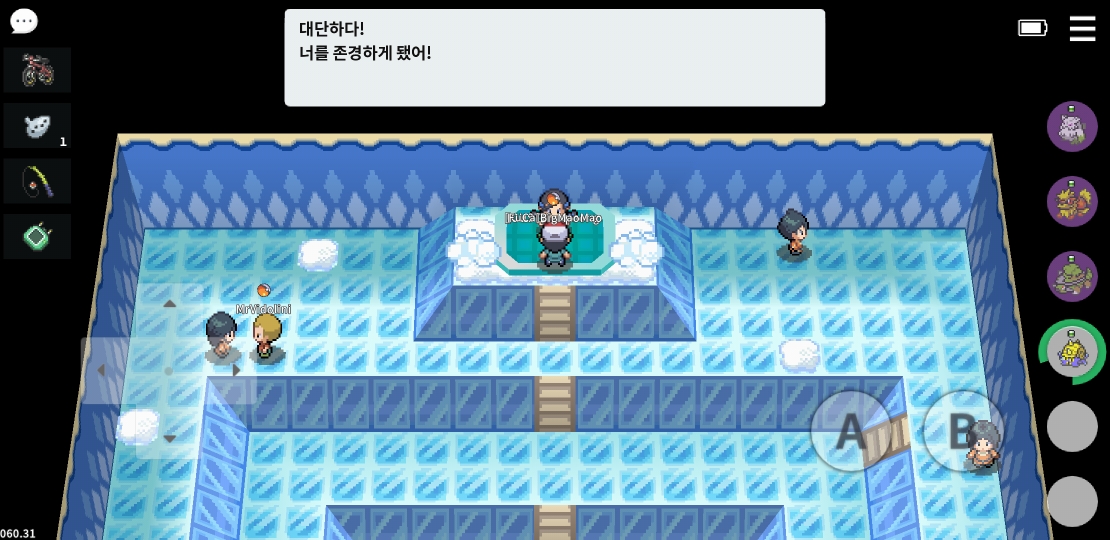Use the green item finder hotkey
The image size is (1110, 540).
37,237
